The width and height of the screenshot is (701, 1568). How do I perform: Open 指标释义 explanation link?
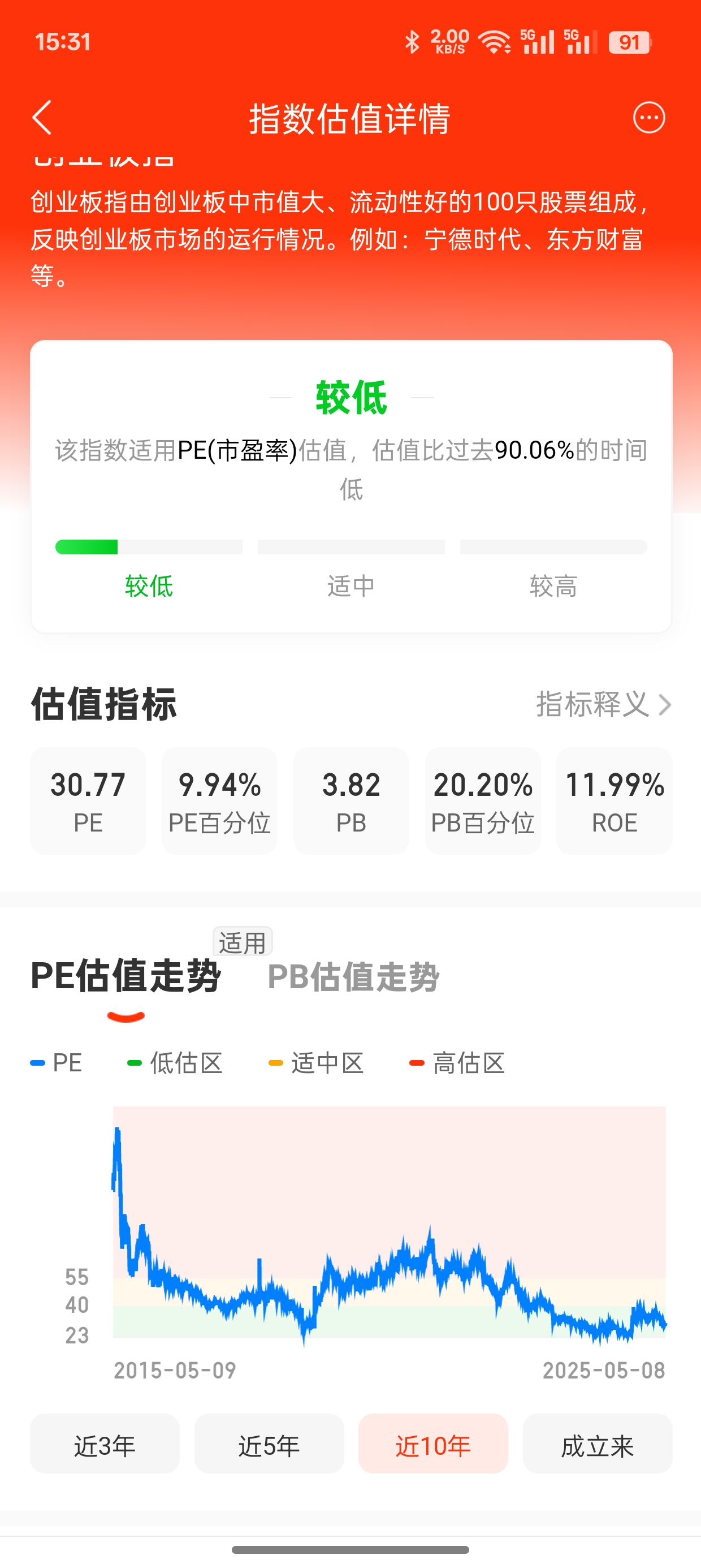[603, 704]
